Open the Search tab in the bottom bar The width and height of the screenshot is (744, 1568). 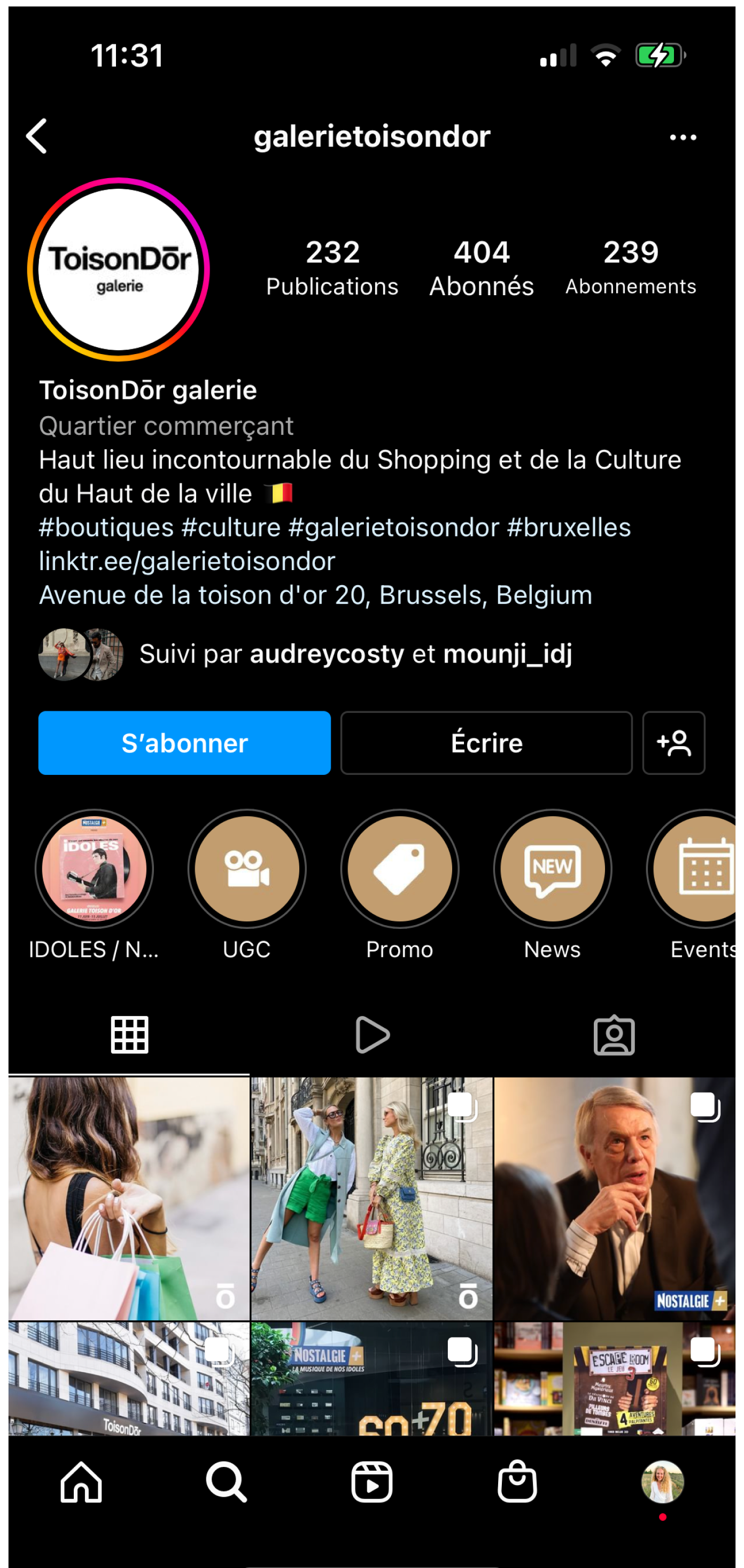coord(226,1482)
